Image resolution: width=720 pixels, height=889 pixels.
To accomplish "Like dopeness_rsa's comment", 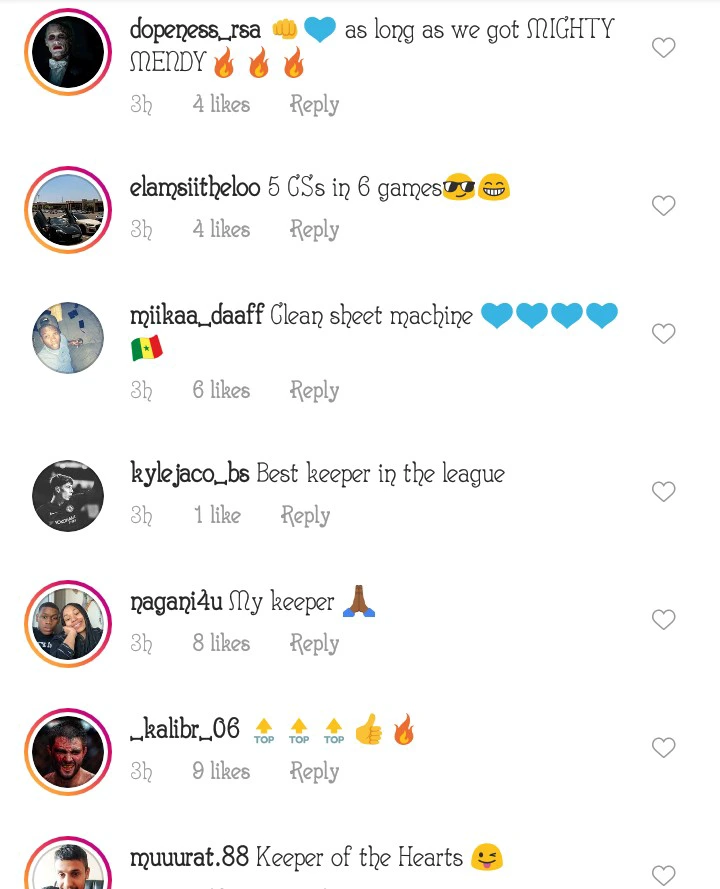I will [664, 47].
